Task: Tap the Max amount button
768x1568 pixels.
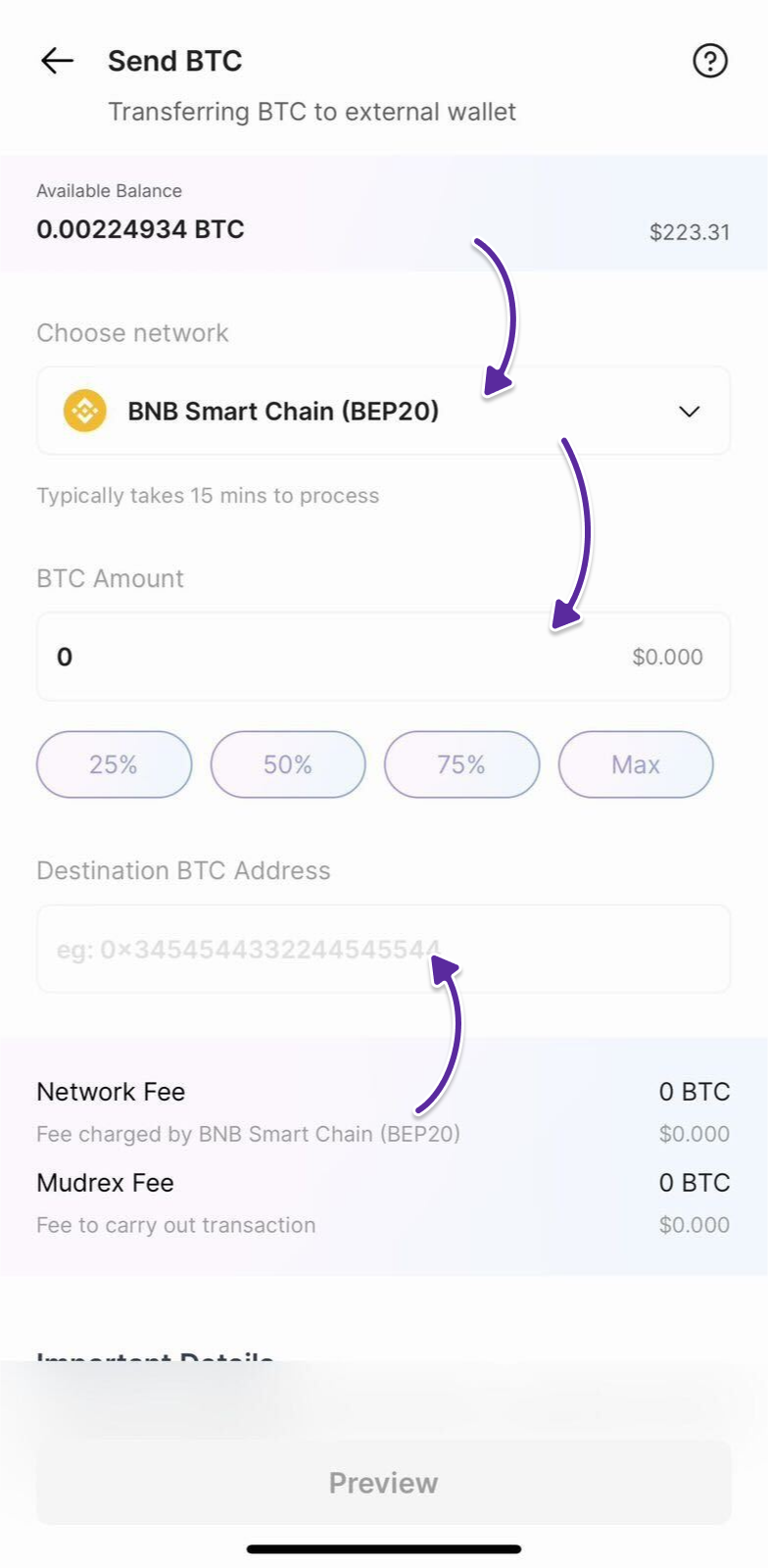Action: 636,764
